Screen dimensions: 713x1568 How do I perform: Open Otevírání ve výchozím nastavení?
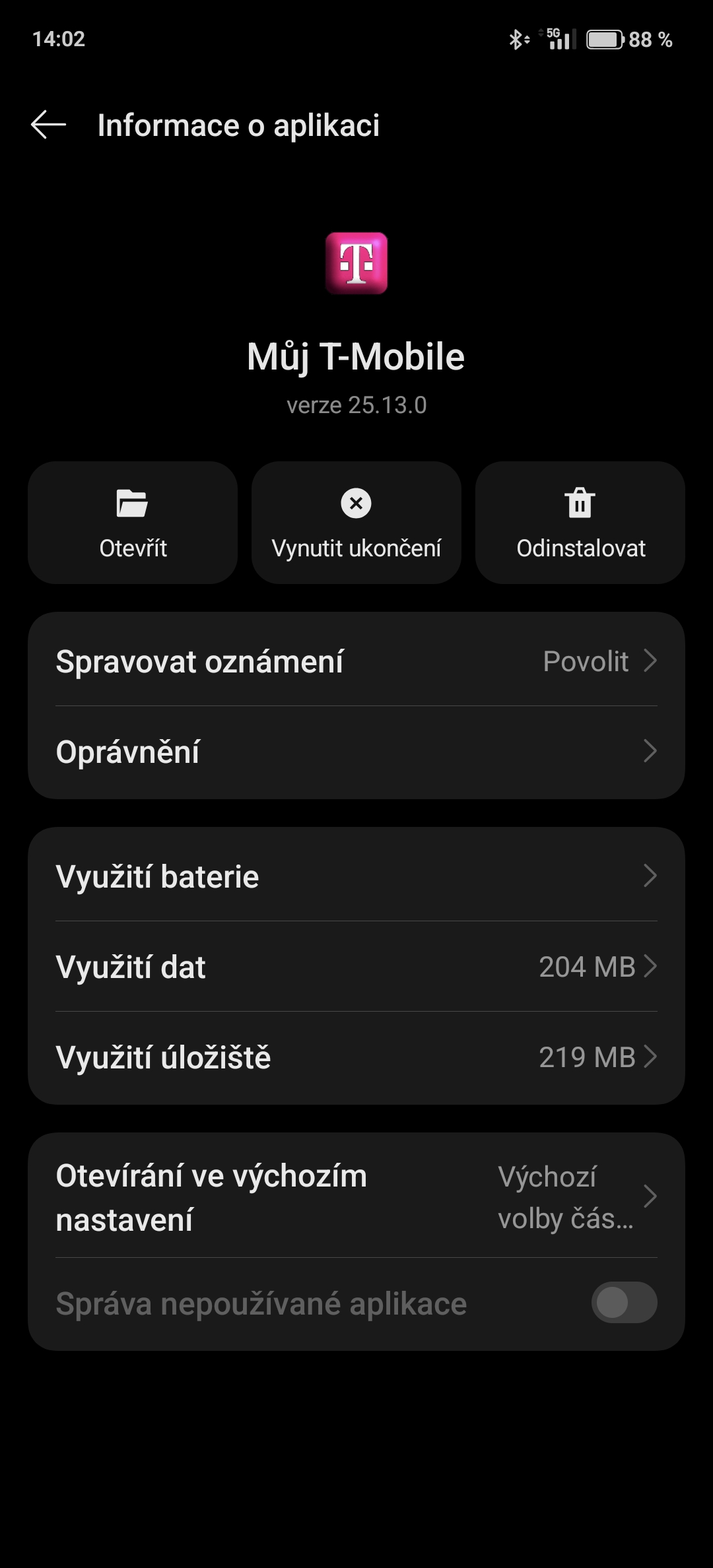tap(356, 1197)
